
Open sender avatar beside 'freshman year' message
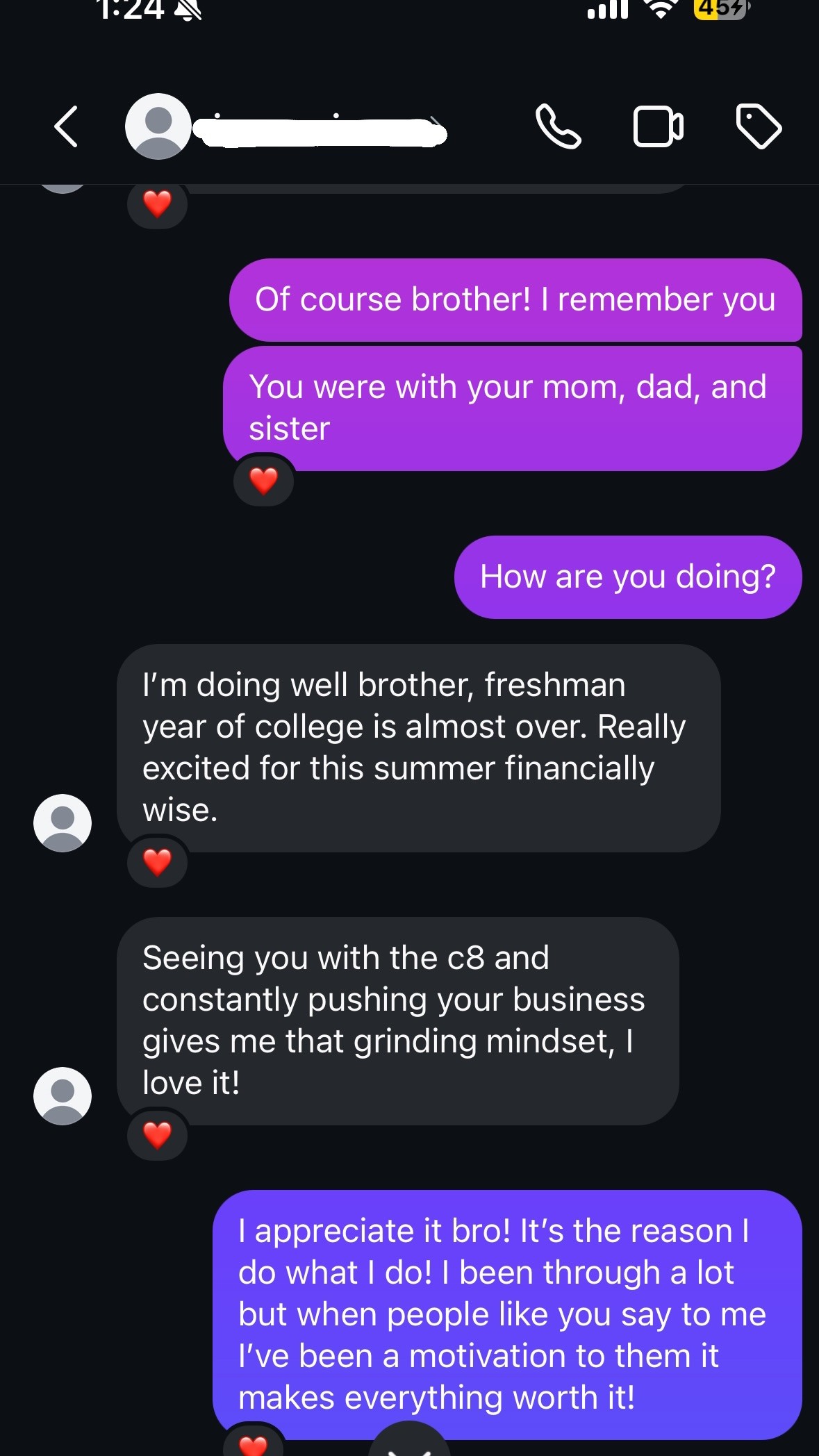pyautogui.click(x=63, y=823)
